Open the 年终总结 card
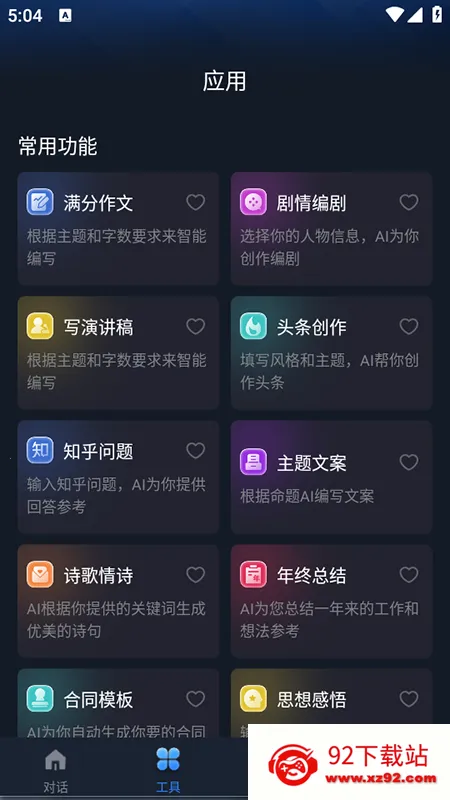 tap(332, 601)
